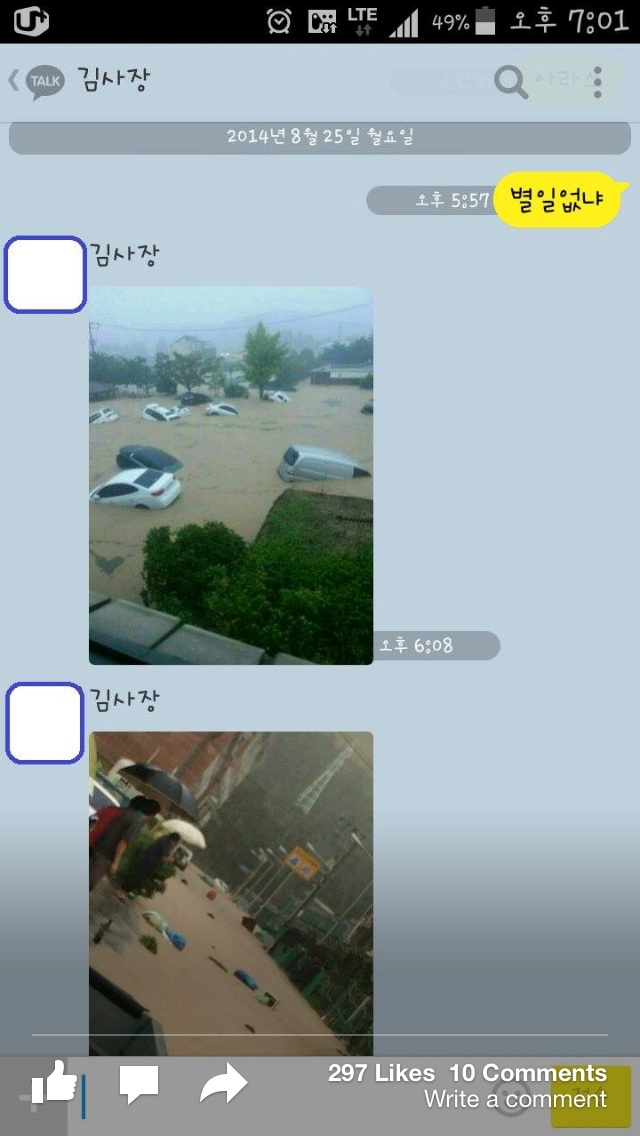The width and height of the screenshot is (640, 1136).
Task: View the 297 Likes 10 Comments details
Action: (467, 1073)
